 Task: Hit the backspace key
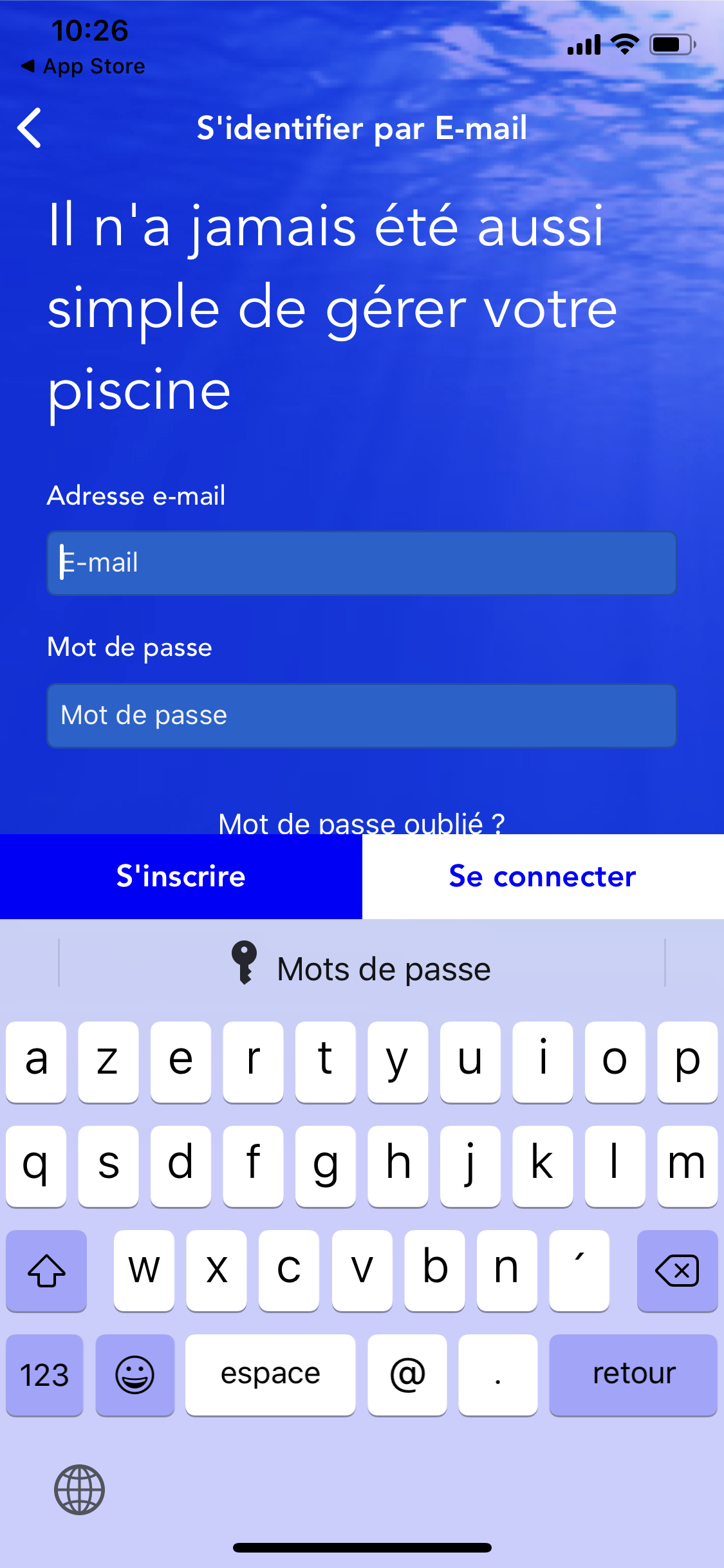677,1270
